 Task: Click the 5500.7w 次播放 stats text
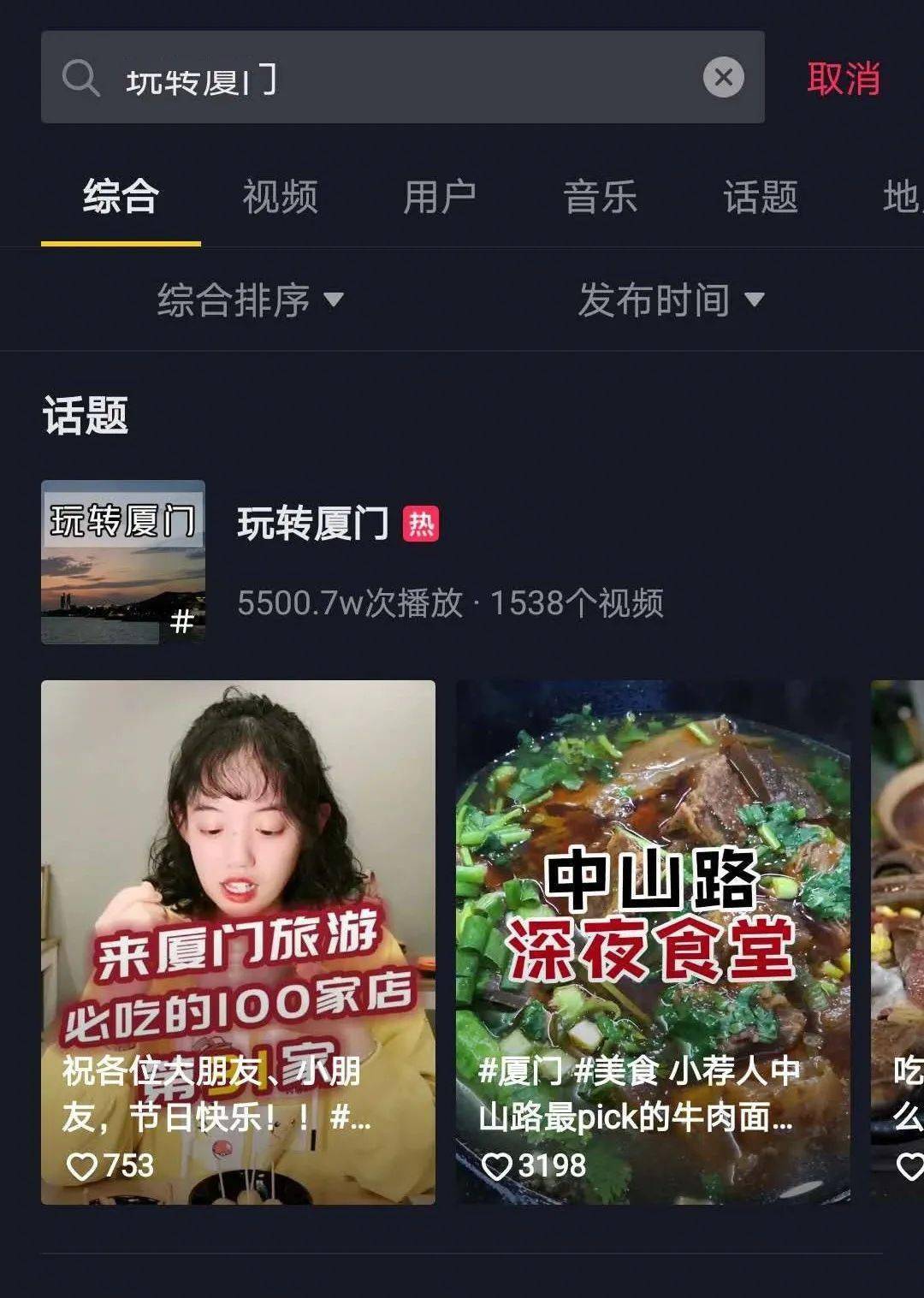pos(453,602)
